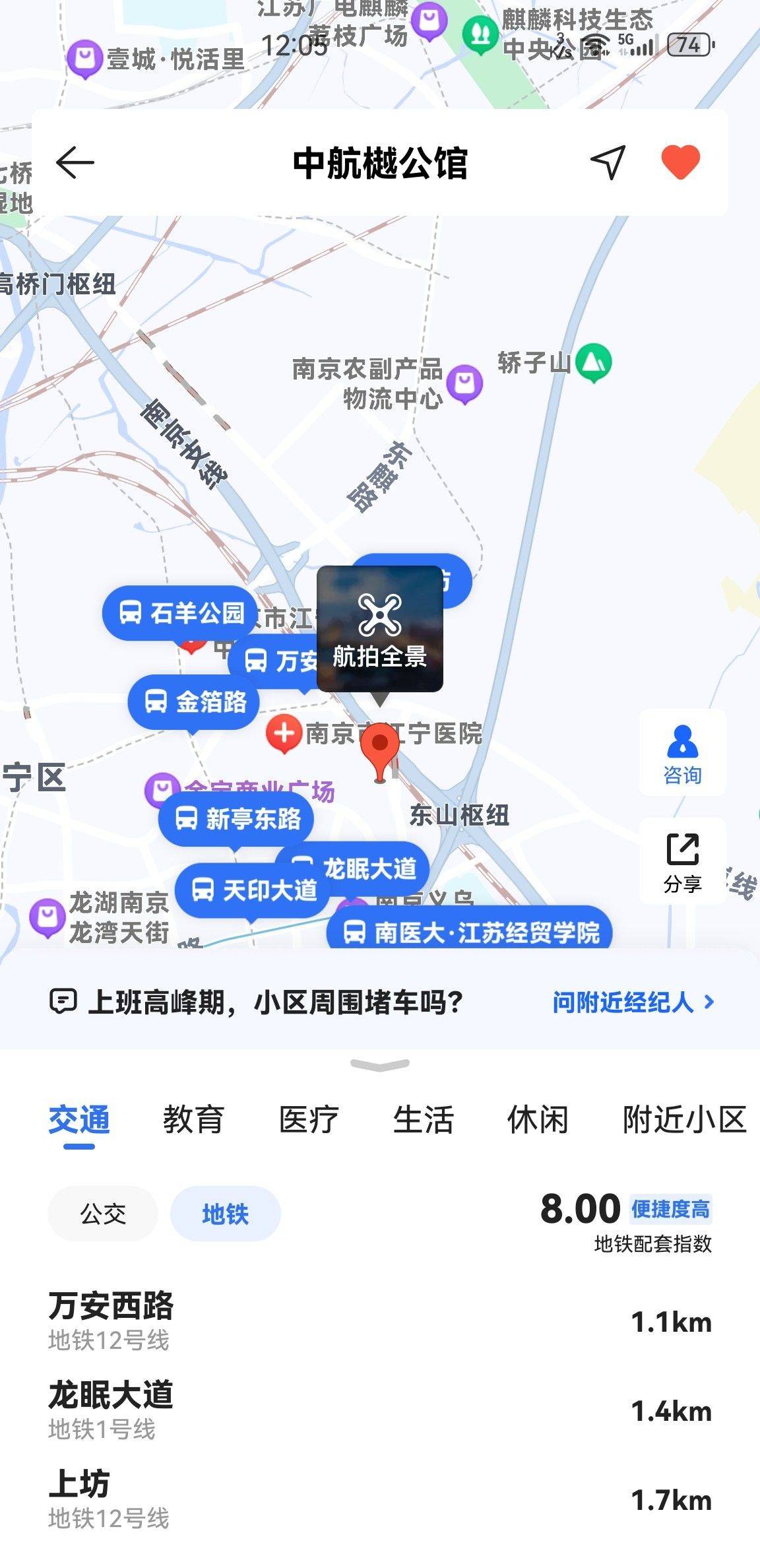Open the 万安西路 station row
This screenshot has width=760, height=1568.
[x=380, y=1322]
